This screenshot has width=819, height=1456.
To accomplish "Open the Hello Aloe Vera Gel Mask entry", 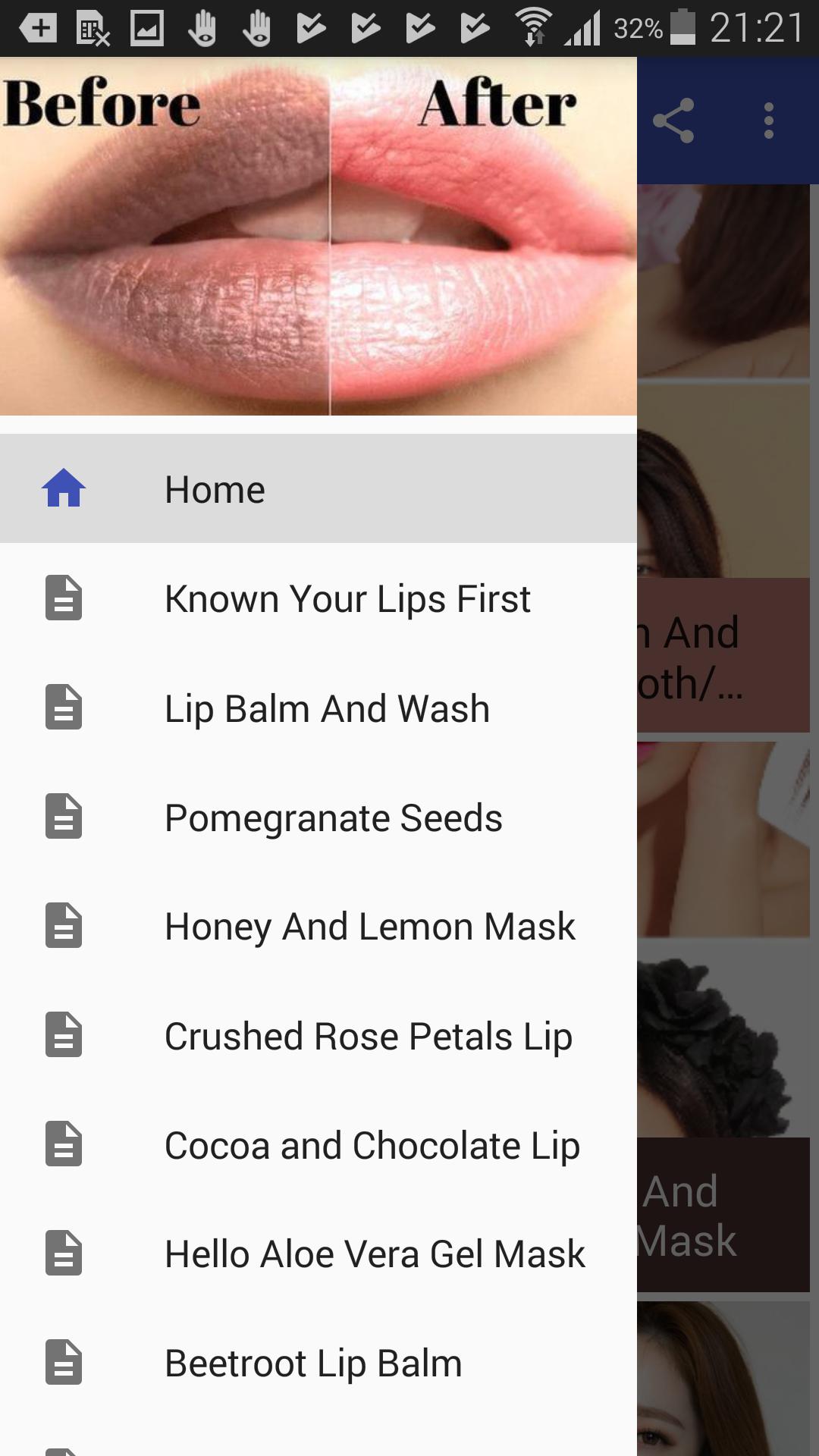I will coord(375,1255).
